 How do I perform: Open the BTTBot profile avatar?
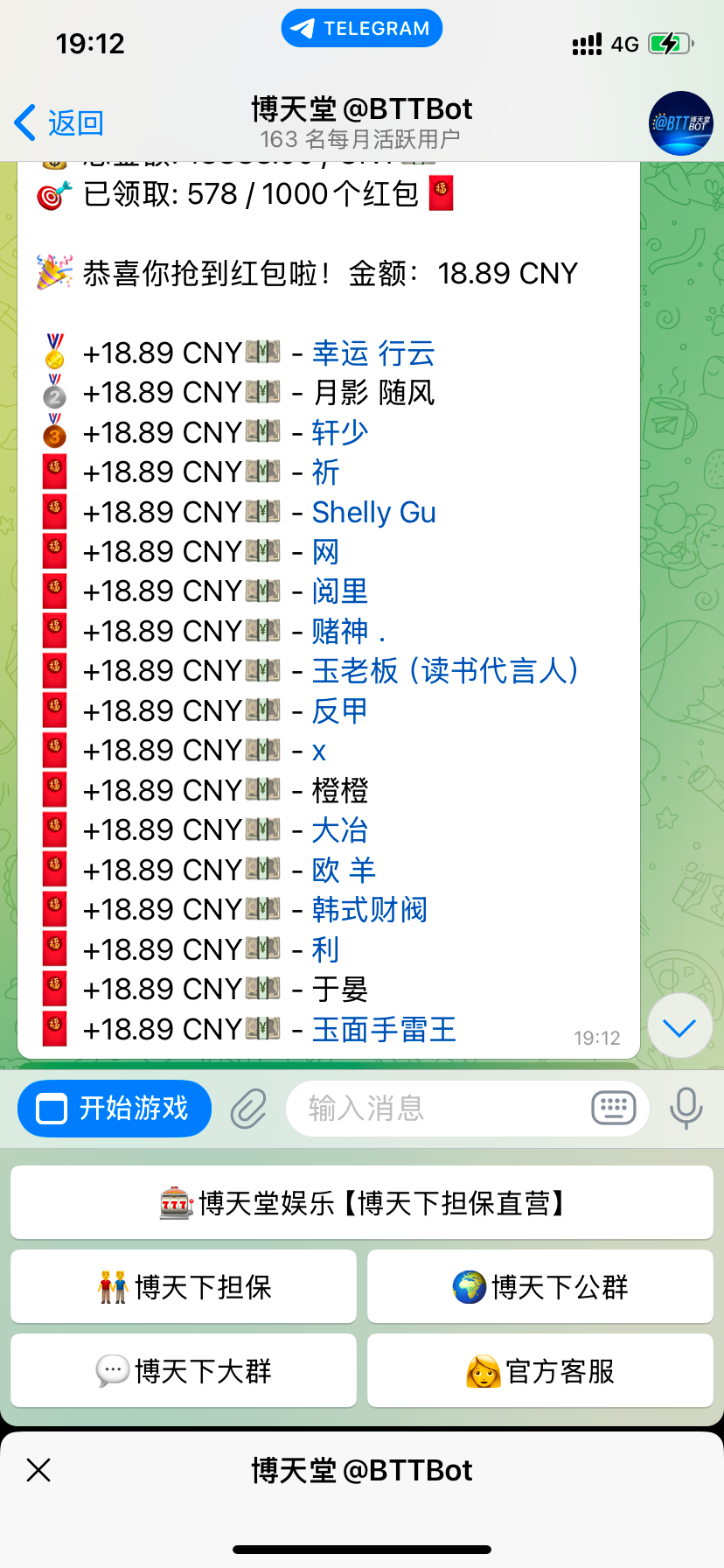(680, 123)
